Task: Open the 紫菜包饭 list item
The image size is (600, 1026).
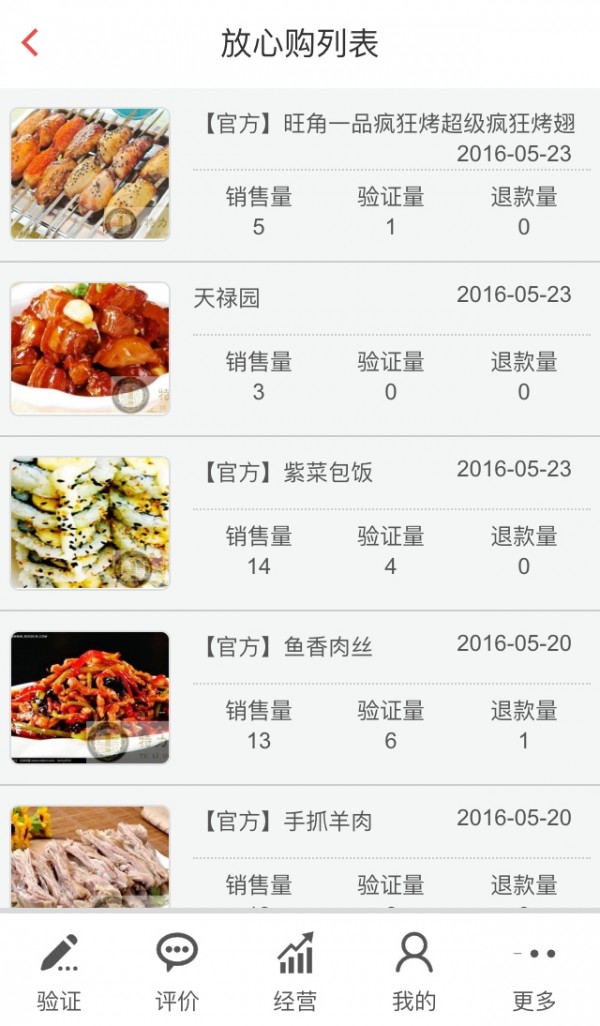Action: click(300, 522)
